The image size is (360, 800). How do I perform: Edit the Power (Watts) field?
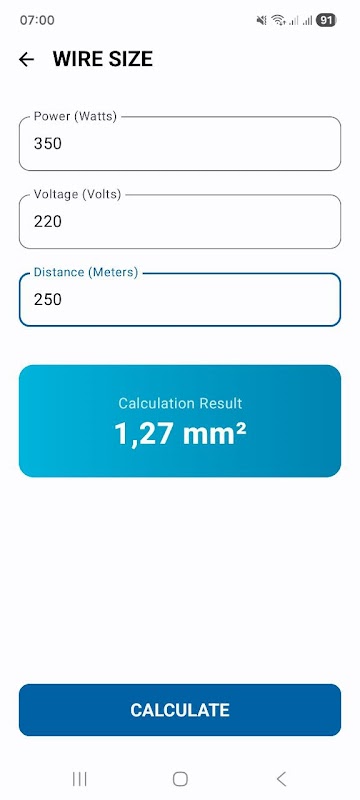pos(179,143)
